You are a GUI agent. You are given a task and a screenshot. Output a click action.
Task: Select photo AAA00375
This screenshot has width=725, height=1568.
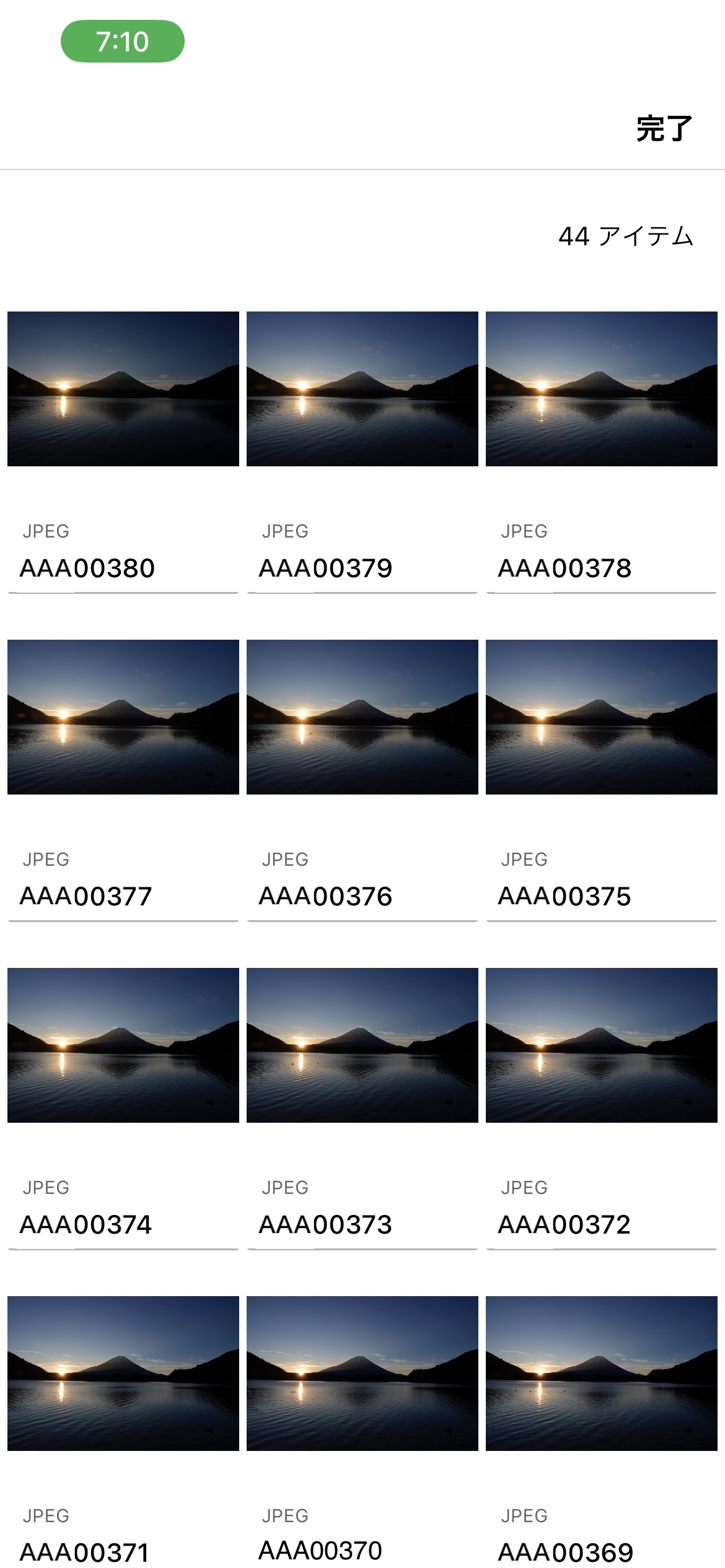pos(602,717)
